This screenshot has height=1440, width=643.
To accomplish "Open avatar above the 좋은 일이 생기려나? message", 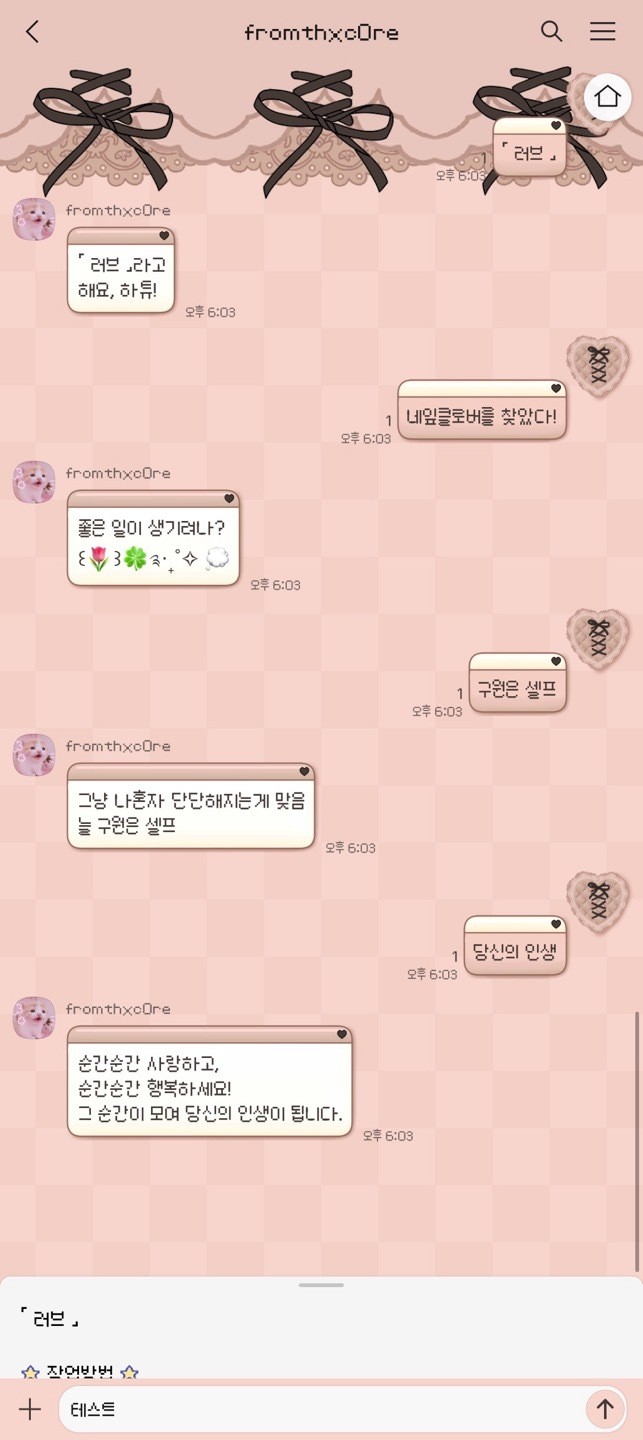I will pyautogui.click(x=34, y=482).
